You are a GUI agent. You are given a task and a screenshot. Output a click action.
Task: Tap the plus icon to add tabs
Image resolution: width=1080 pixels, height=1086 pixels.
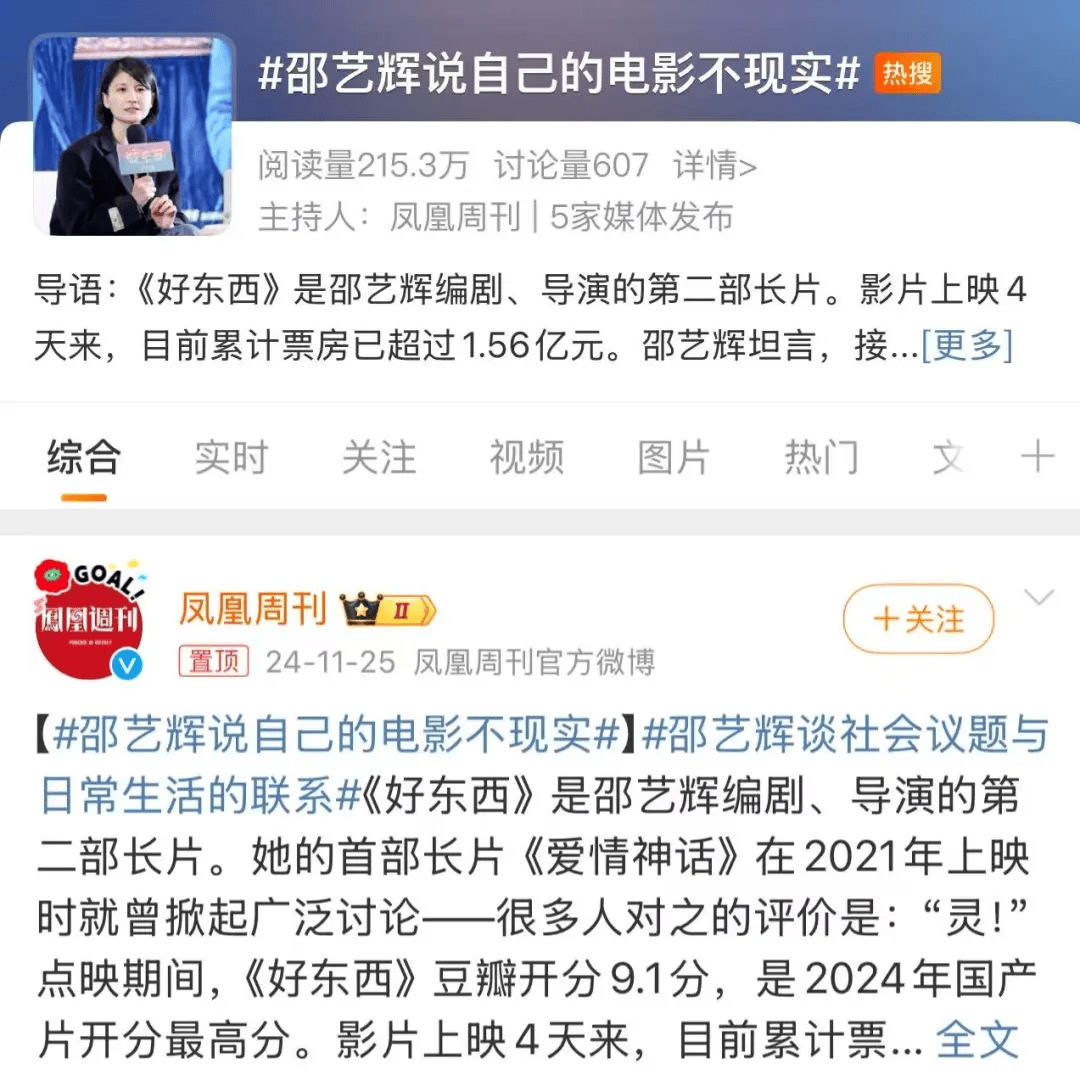1037,458
